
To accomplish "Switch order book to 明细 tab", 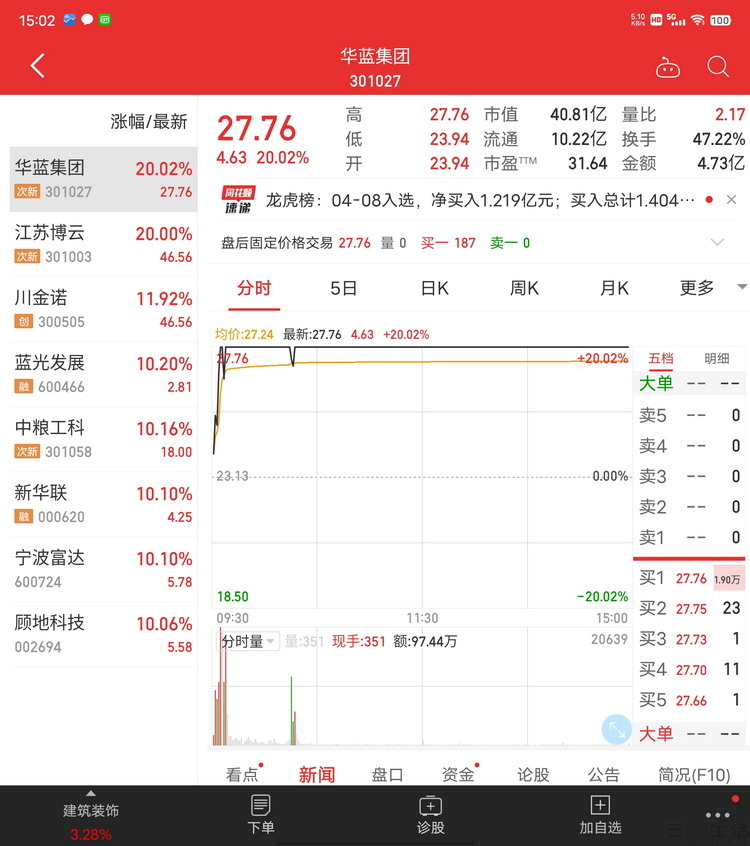I will (x=717, y=358).
